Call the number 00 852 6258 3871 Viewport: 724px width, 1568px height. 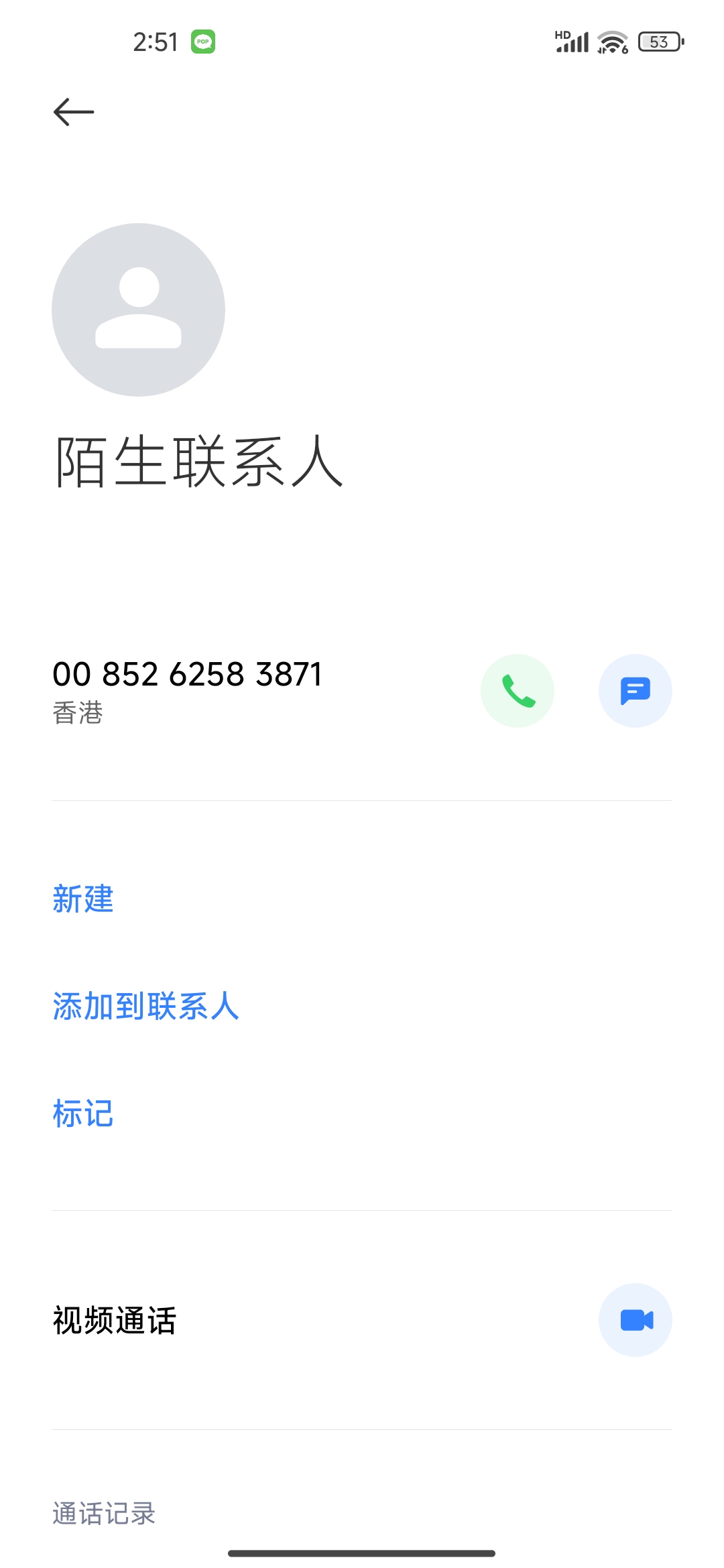(518, 691)
